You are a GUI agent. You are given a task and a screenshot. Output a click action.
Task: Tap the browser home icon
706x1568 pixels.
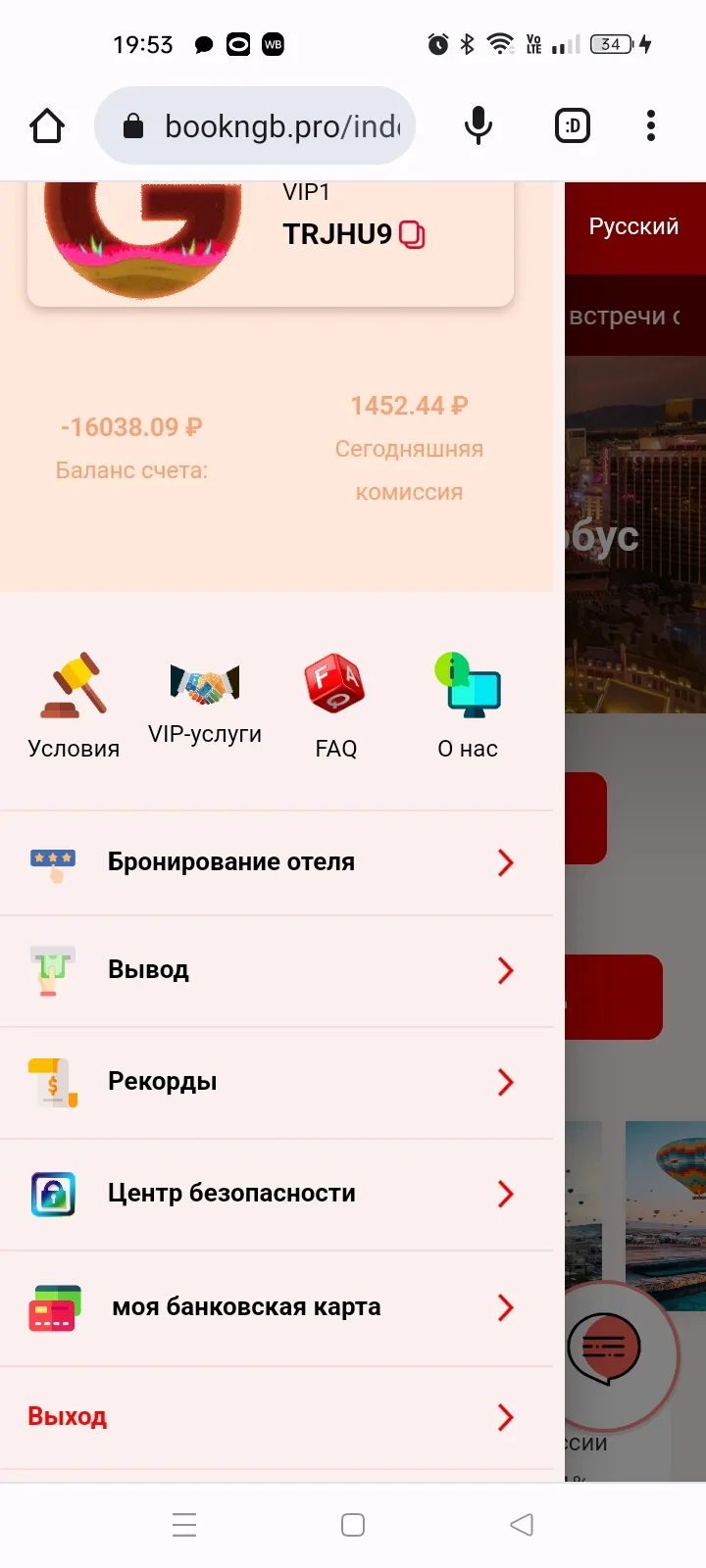point(47,125)
